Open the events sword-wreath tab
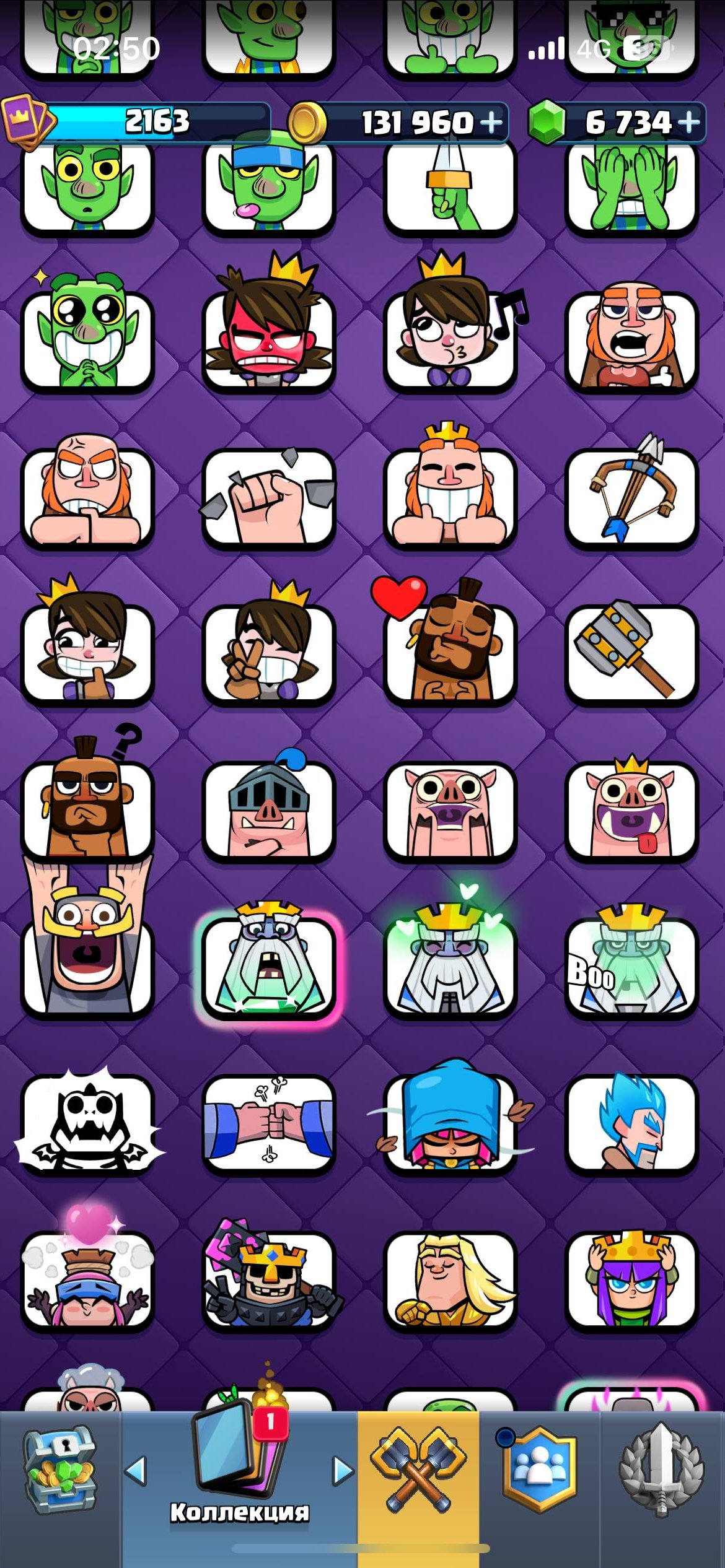Image resolution: width=725 pixels, height=1568 pixels. click(662, 1470)
